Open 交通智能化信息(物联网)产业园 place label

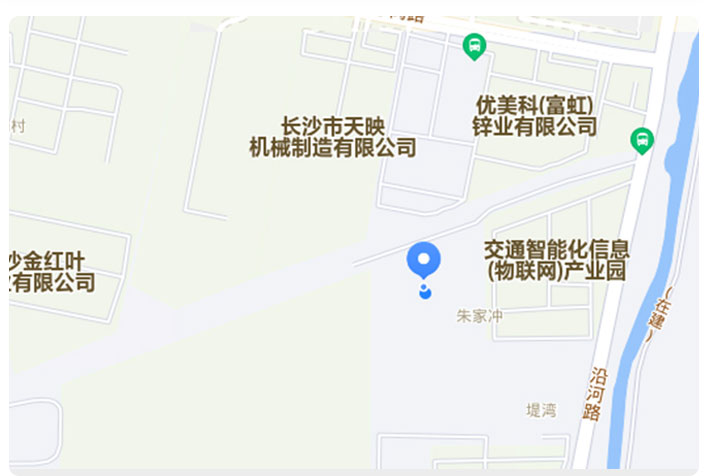[556, 259]
